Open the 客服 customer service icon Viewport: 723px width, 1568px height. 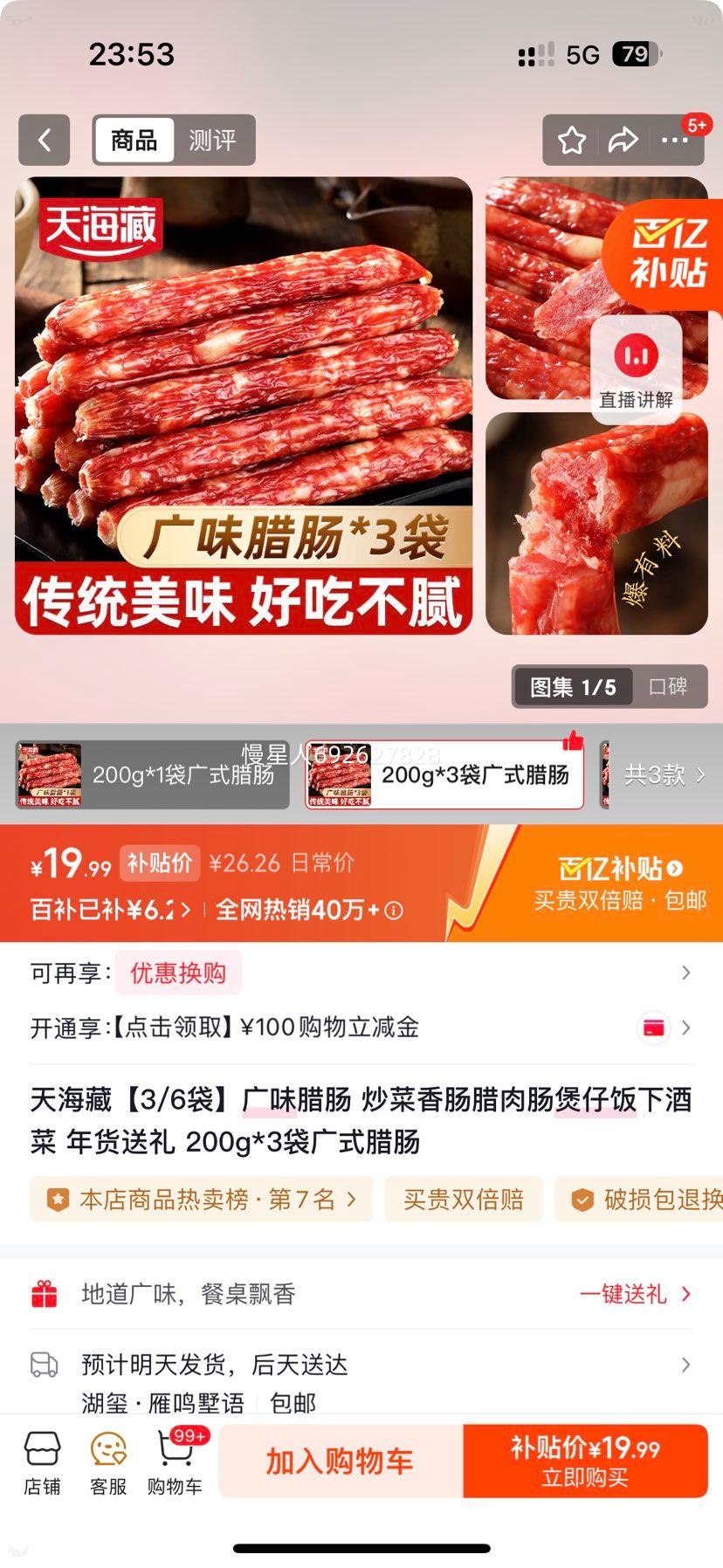pyautogui.click(x=107, y=1461)
